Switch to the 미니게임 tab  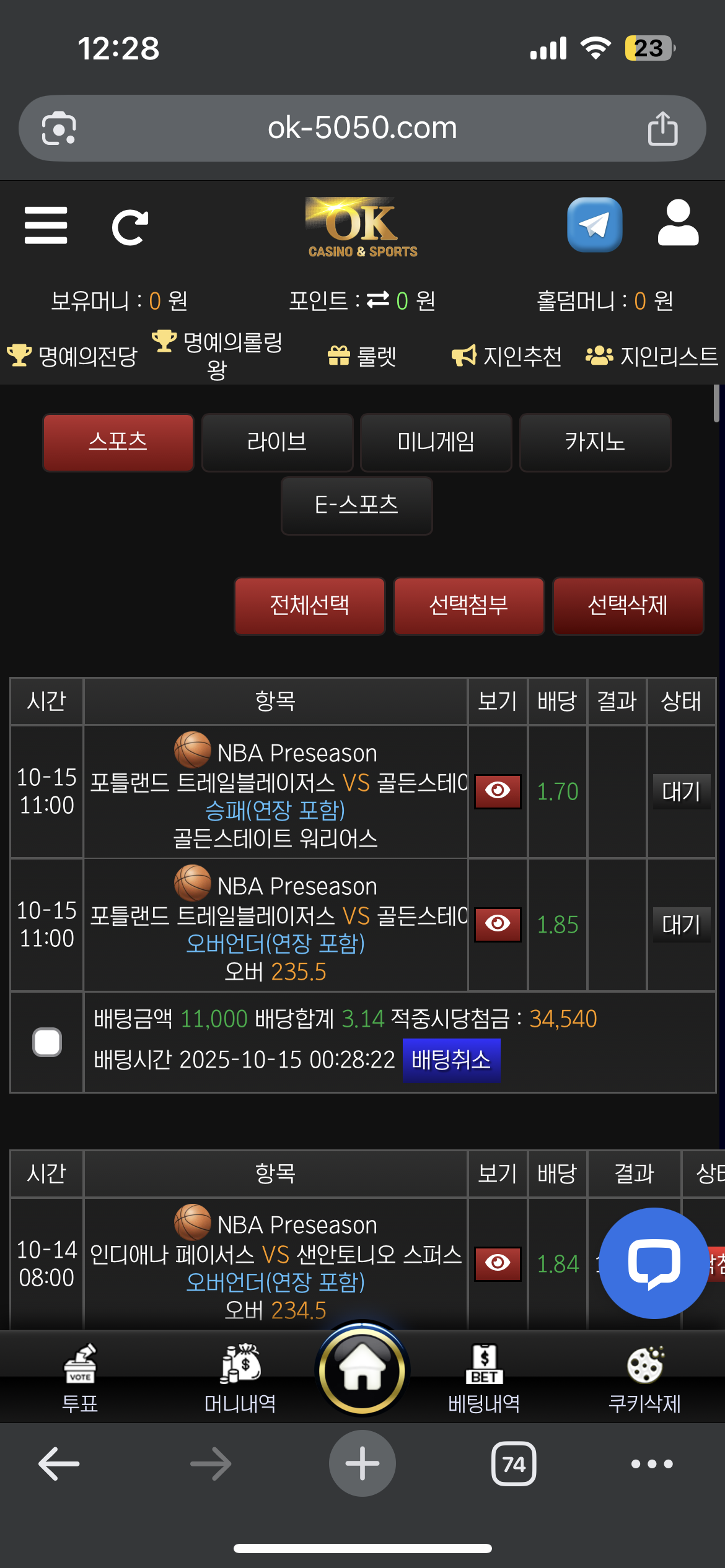[x=436, y=442]
